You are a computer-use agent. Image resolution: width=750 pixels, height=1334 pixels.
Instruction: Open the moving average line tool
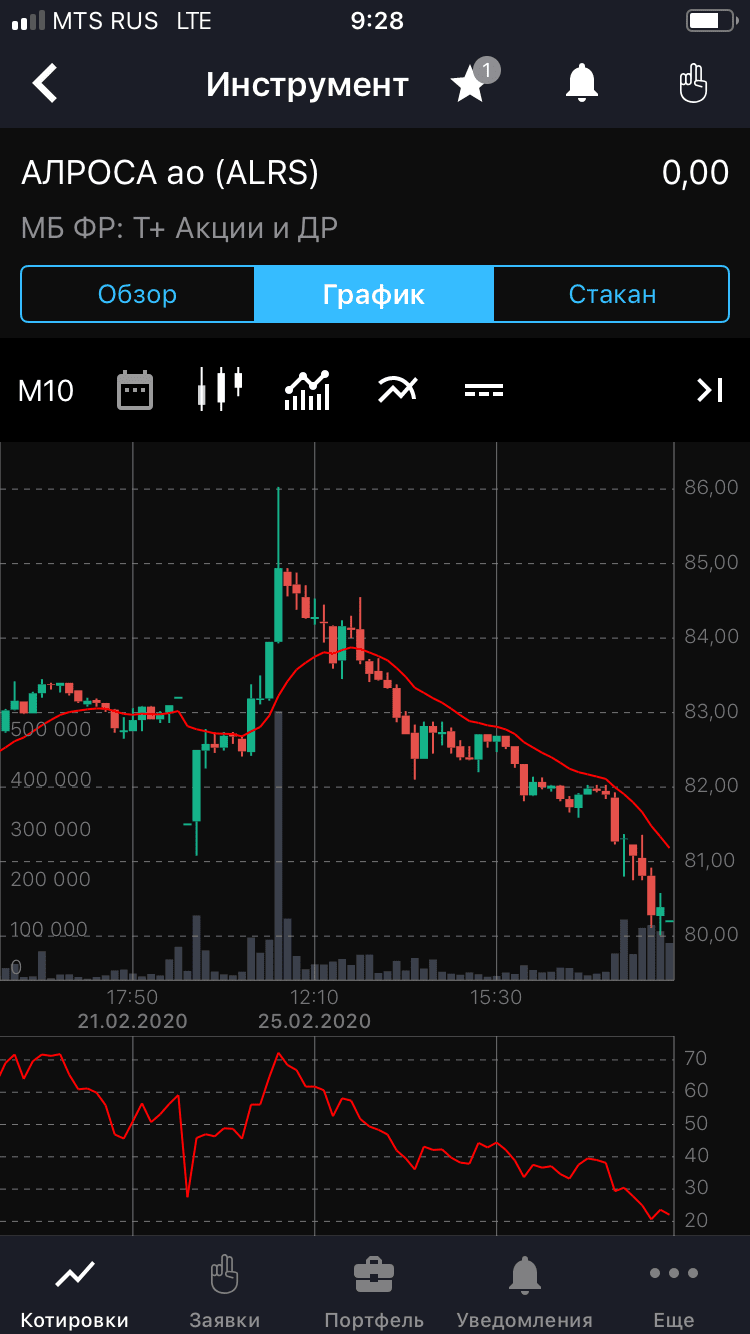[x=396, y=390]
